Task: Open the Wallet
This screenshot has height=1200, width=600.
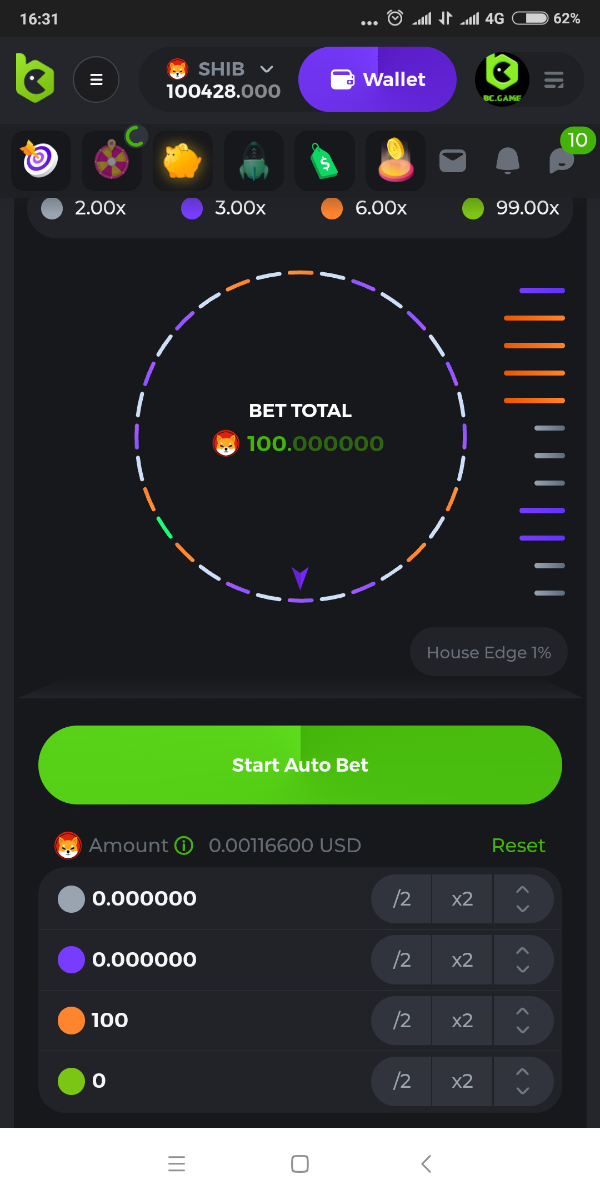Action: [377, 80]
